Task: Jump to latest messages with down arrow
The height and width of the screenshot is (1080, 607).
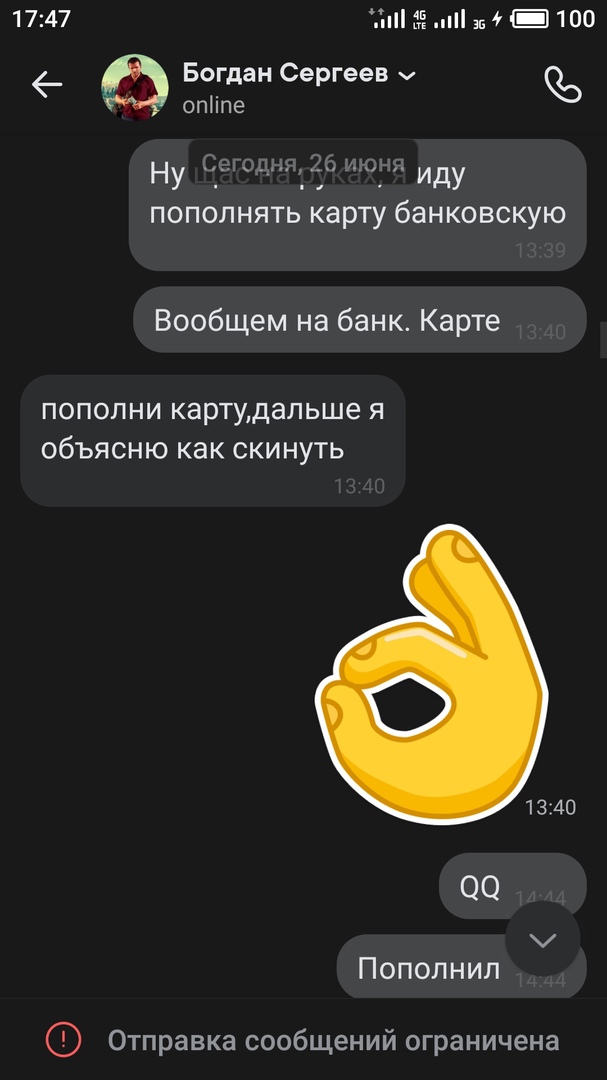Action: (542, 940)
